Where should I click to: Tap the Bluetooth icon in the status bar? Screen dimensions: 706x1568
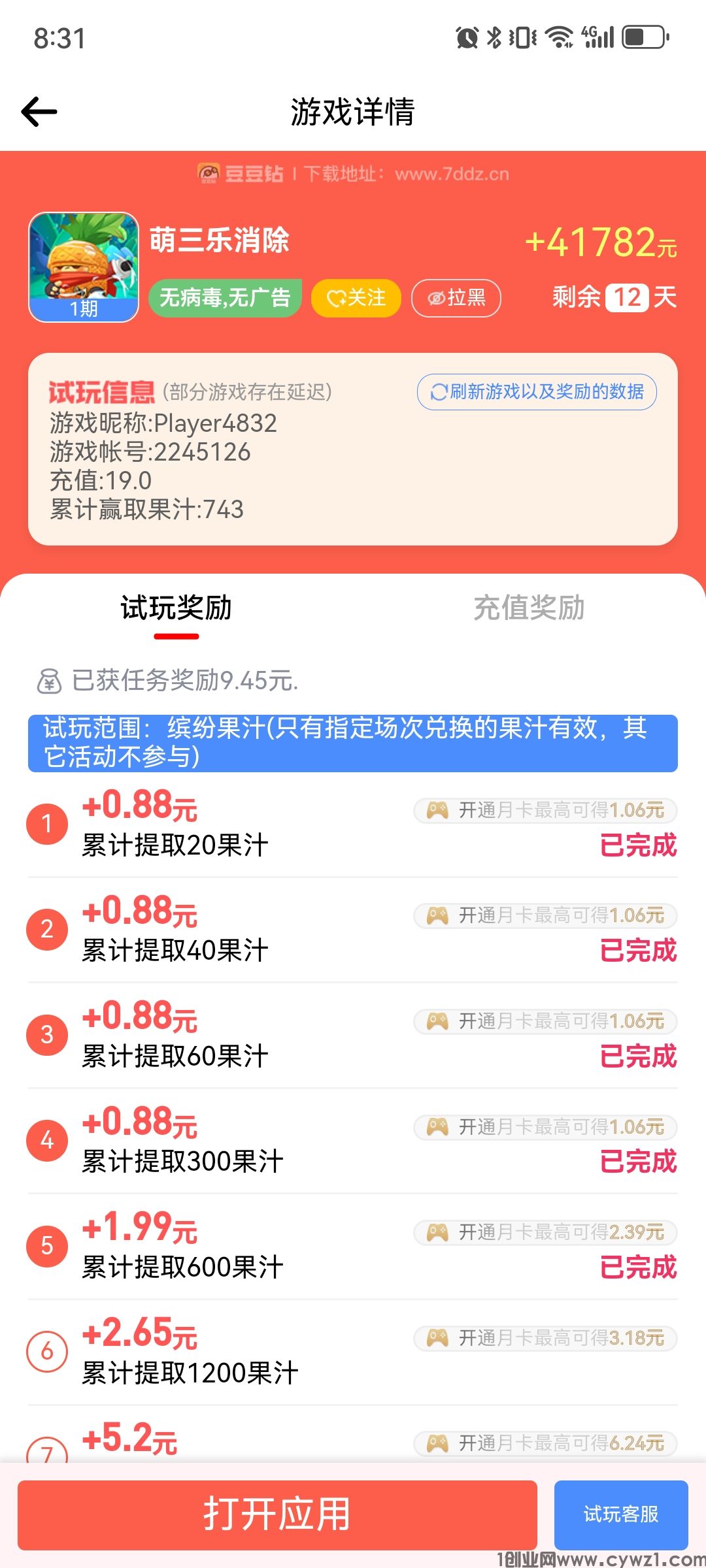[495, 39]
